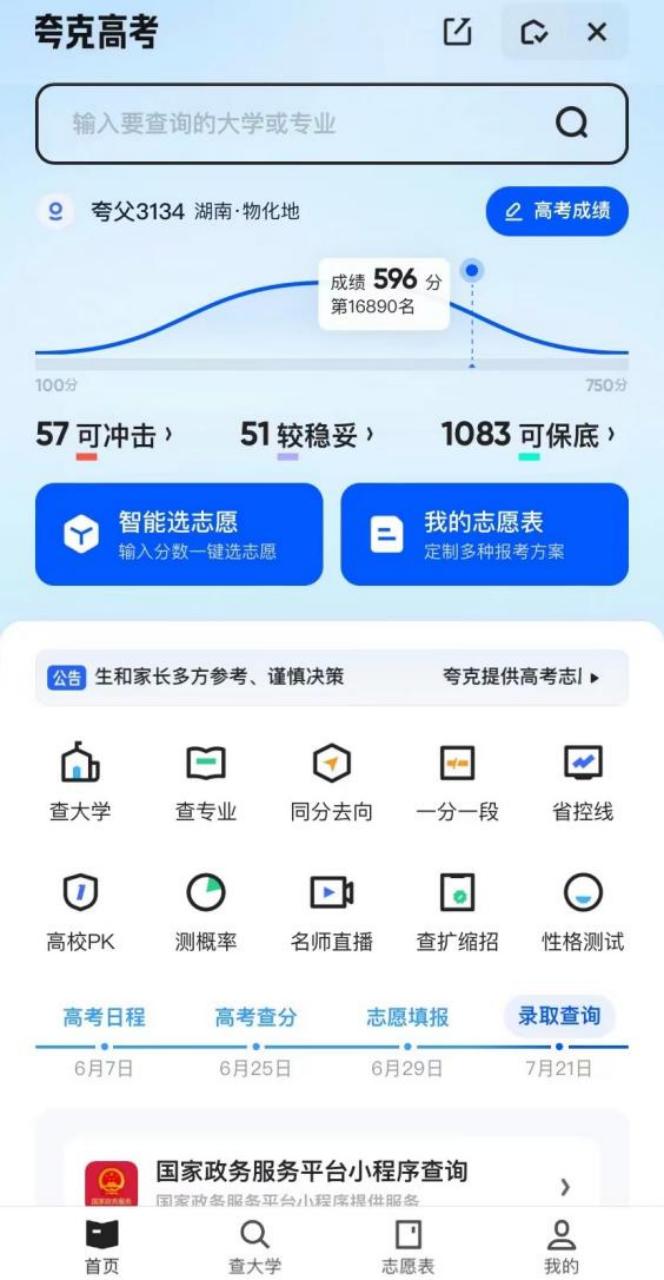The width and height of the screenshot is (664, 1280).
Task: Open 同分去向 shortcut
Action: click(x=331, y=783)
